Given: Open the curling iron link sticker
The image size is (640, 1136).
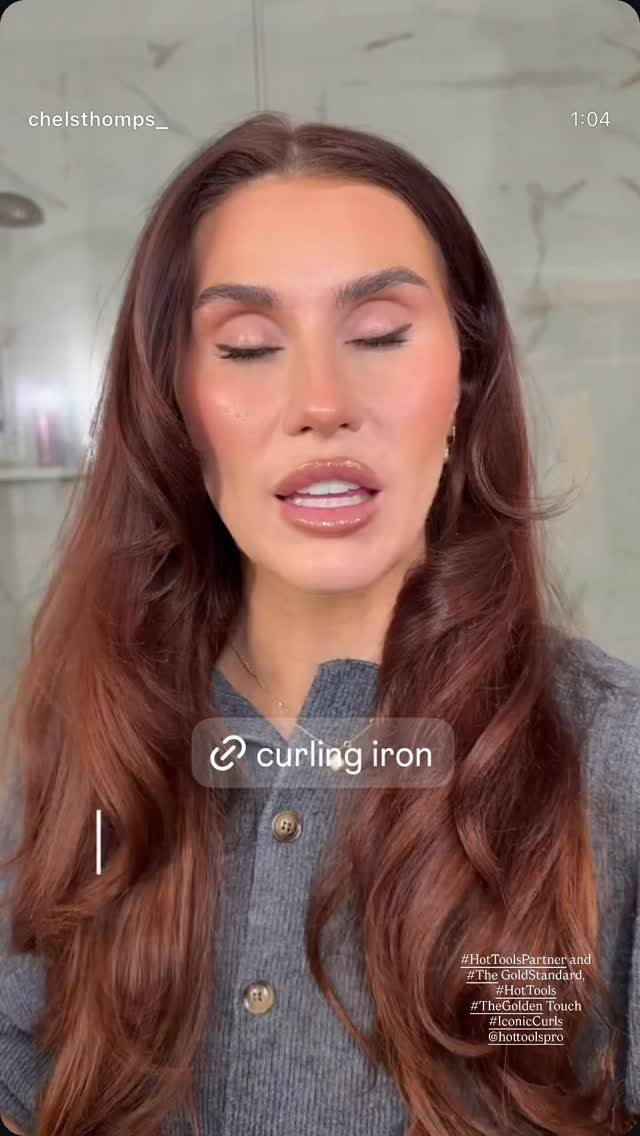Looking at the screenshot, I should (x=323, y=753).
